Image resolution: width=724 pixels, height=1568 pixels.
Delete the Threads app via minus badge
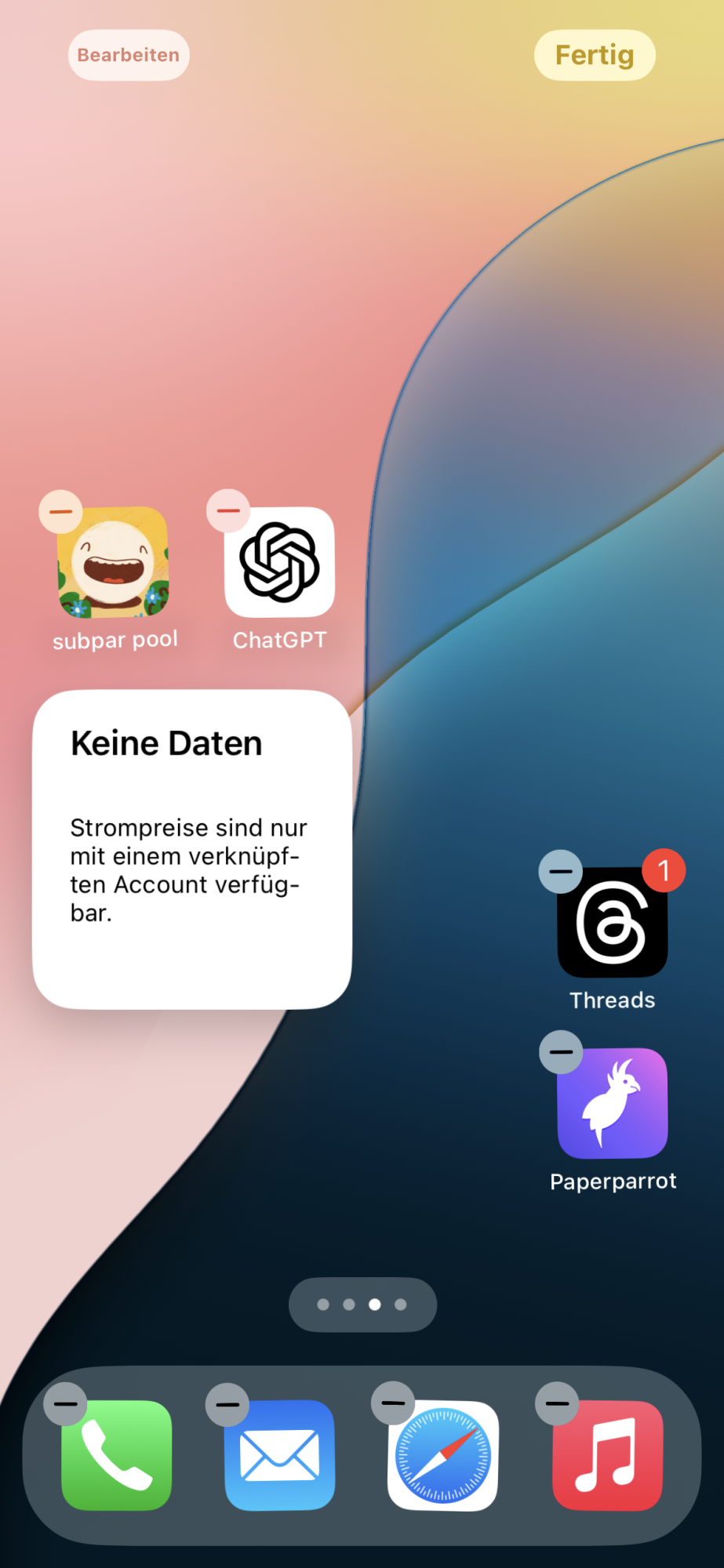tap(561, 871)
